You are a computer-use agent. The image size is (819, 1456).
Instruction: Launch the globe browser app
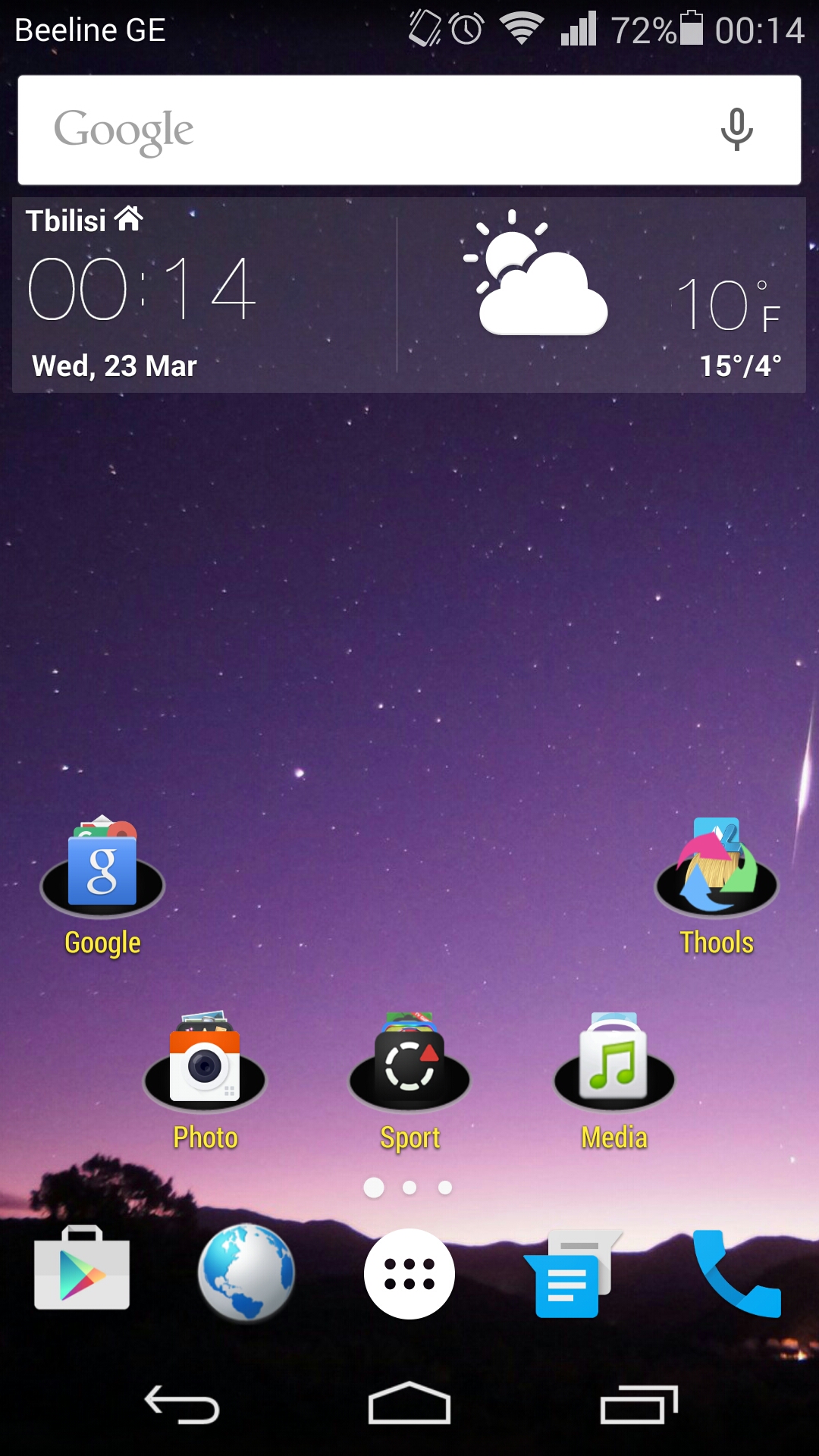coord(246,1272)
